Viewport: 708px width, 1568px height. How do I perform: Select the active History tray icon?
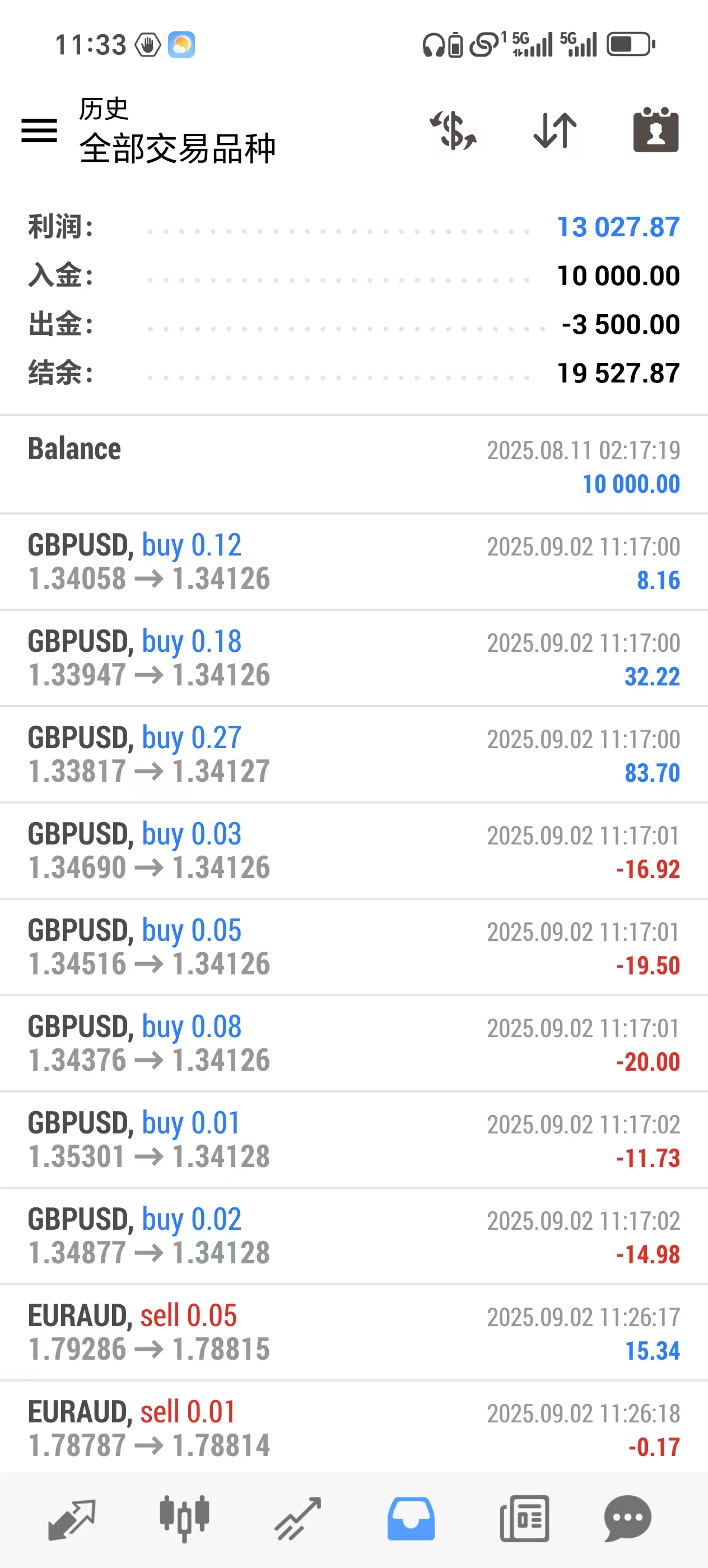click(x=411, y=1518)
